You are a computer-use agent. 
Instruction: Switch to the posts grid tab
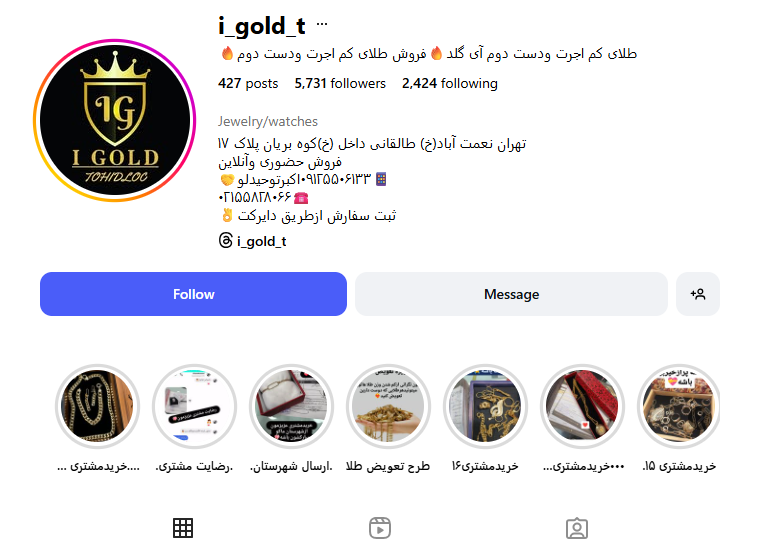(183, 527)
